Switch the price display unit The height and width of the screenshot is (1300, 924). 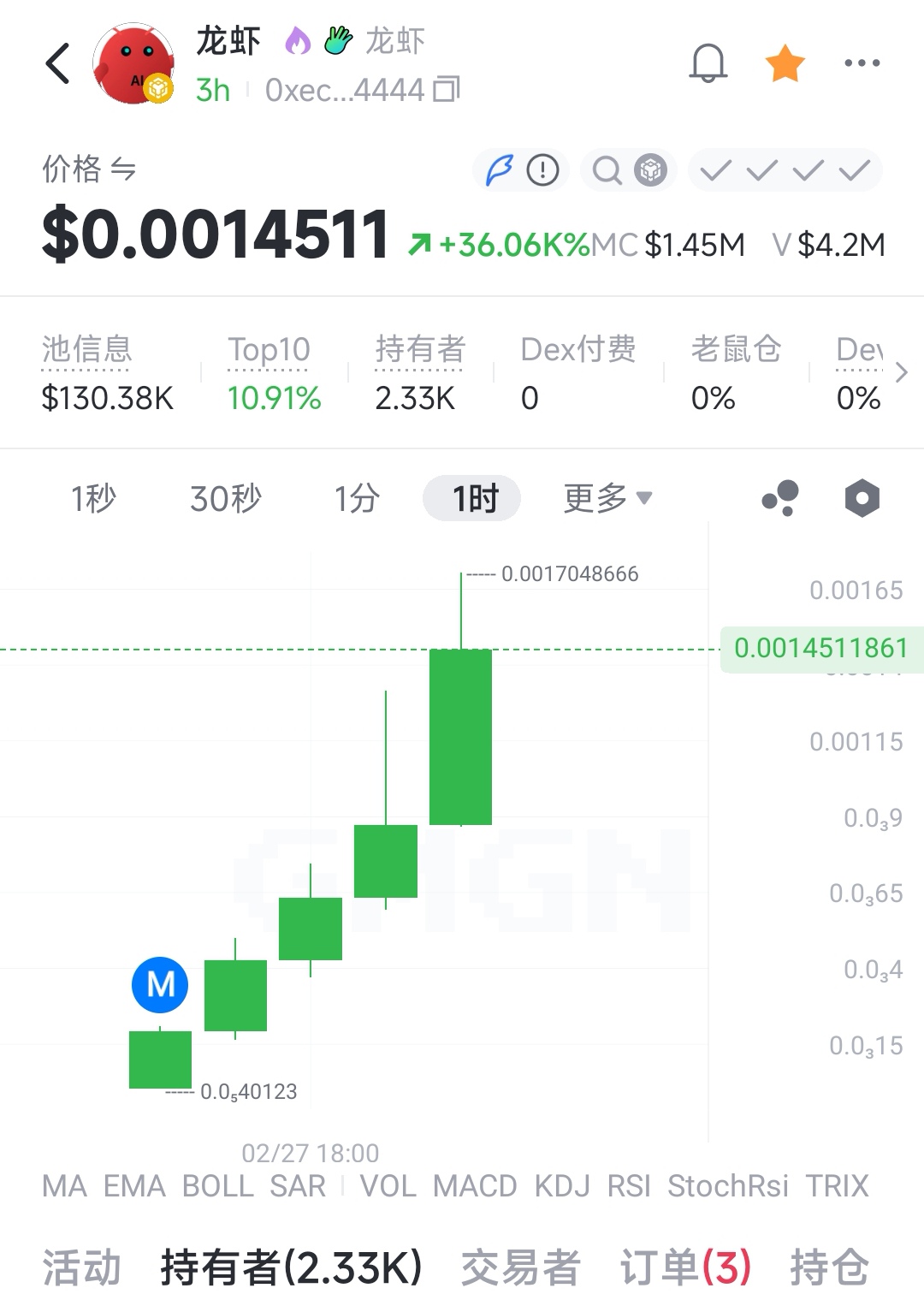[x=123, y=169]
